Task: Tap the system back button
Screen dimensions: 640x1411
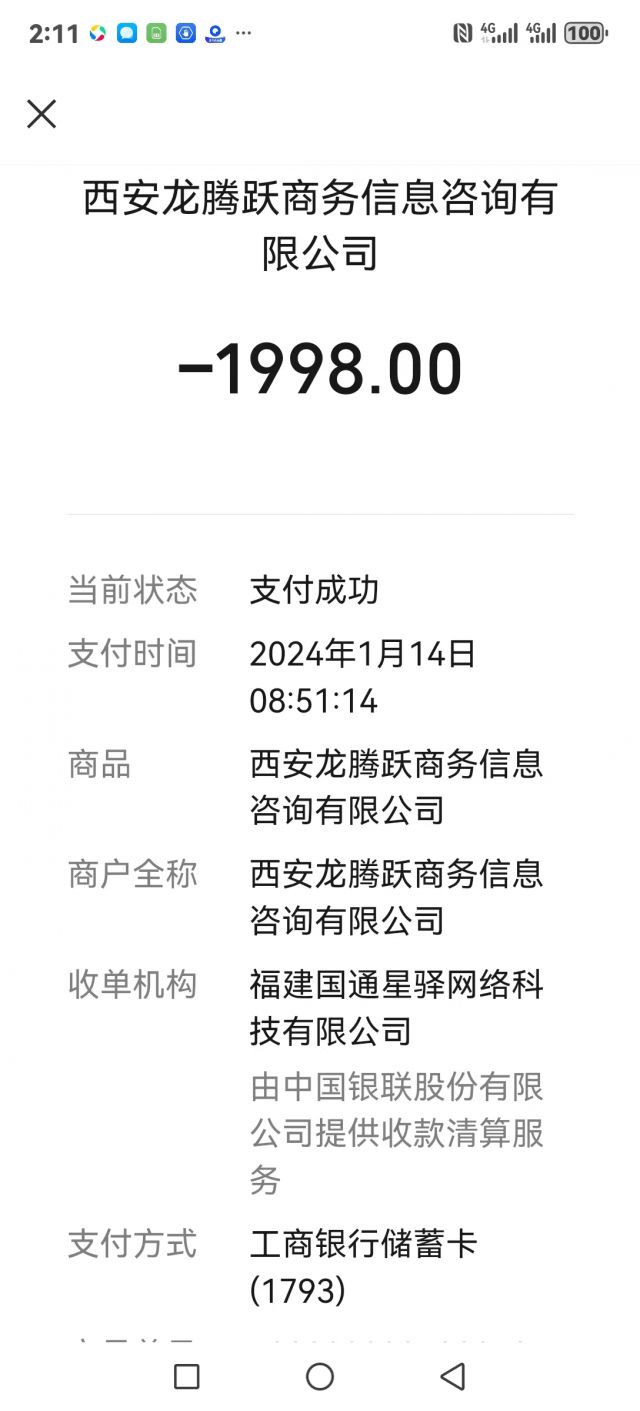Action: coord(452,1376)
